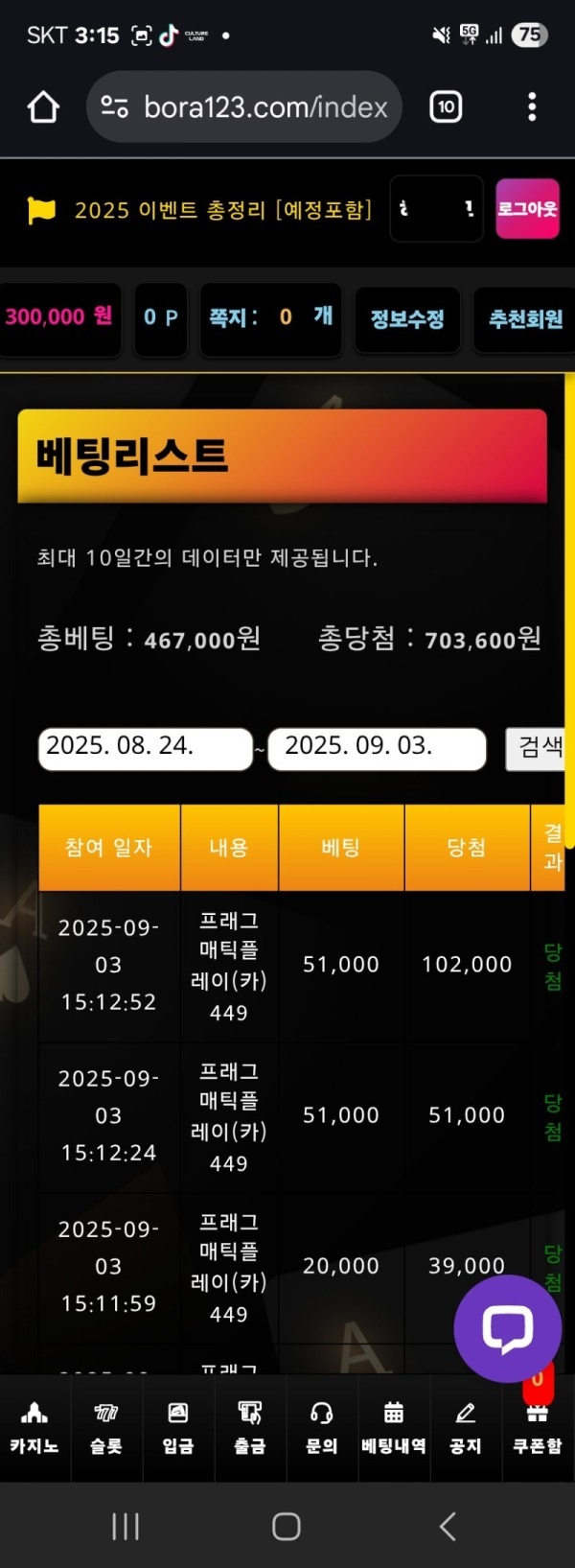Tap the 검색 button
Screen dimensions: 575x1568
tap(539, 748)
